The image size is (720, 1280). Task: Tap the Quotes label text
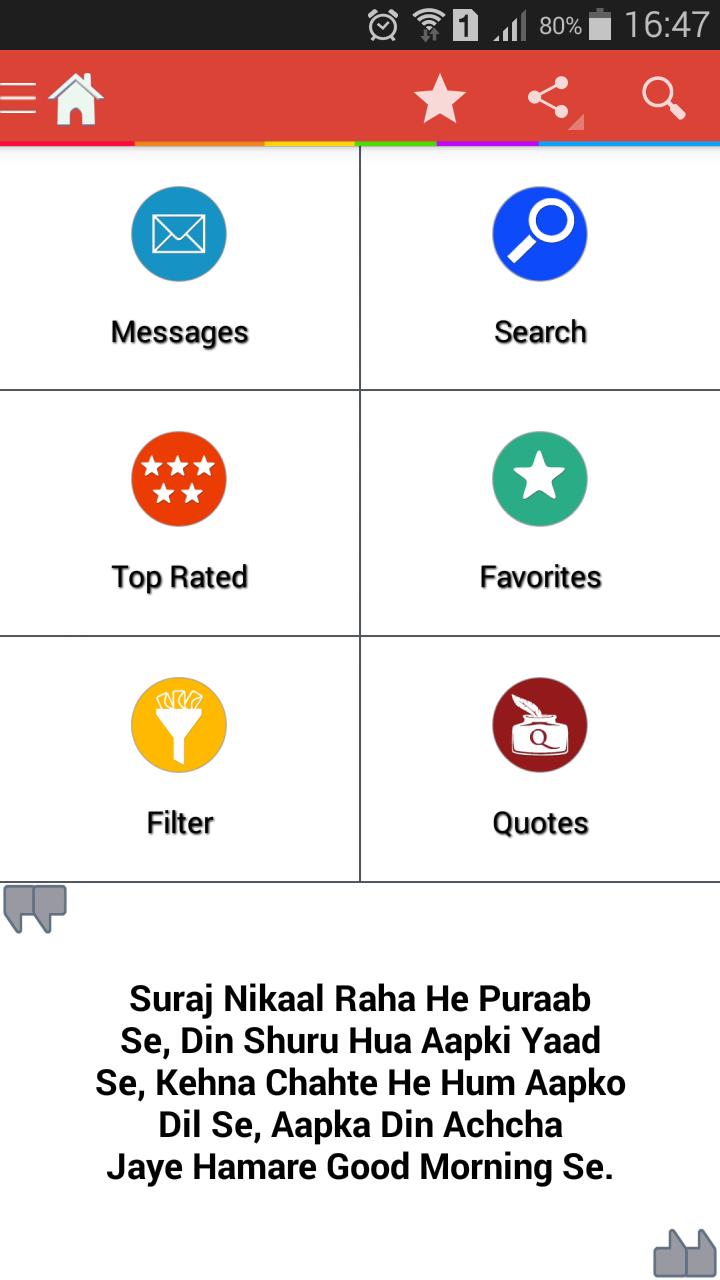(540, 822)
